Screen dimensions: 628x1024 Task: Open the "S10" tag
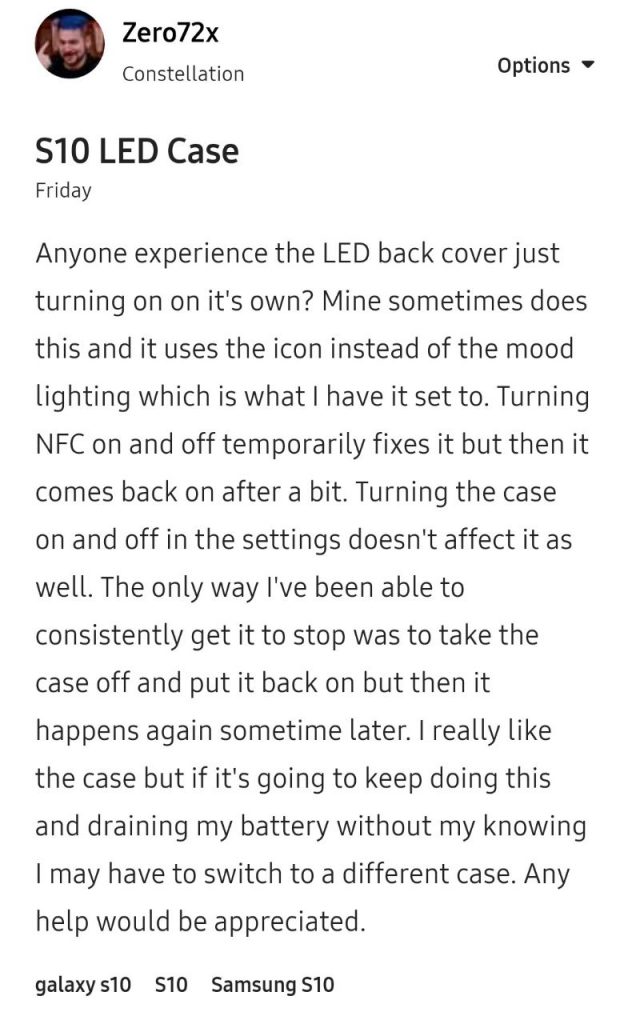pos(171,985)
